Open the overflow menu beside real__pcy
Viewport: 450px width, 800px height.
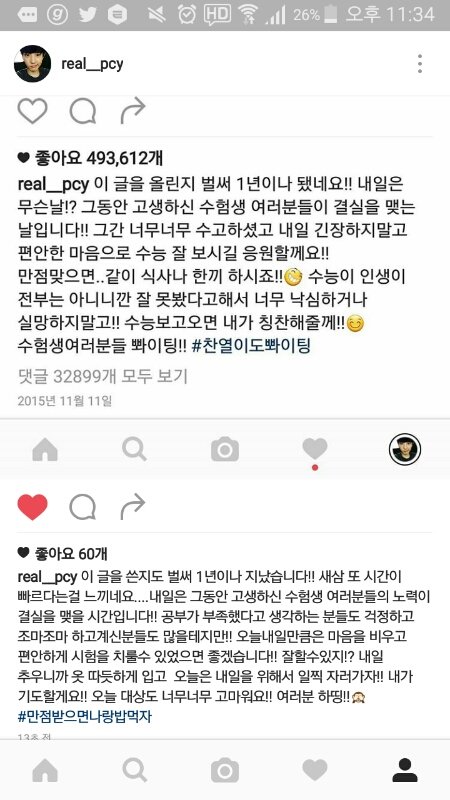419,64
